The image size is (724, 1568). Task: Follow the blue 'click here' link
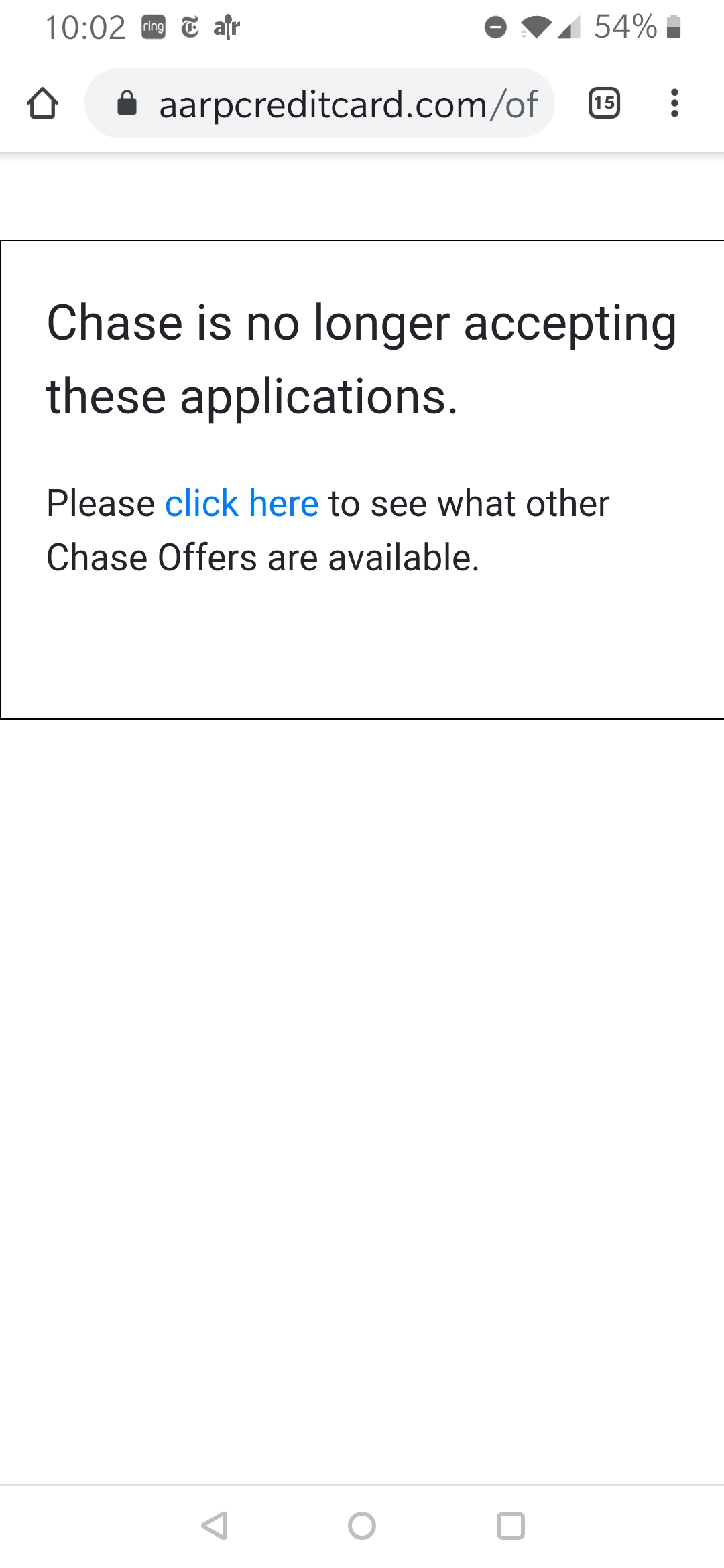[x=242, y=503]
